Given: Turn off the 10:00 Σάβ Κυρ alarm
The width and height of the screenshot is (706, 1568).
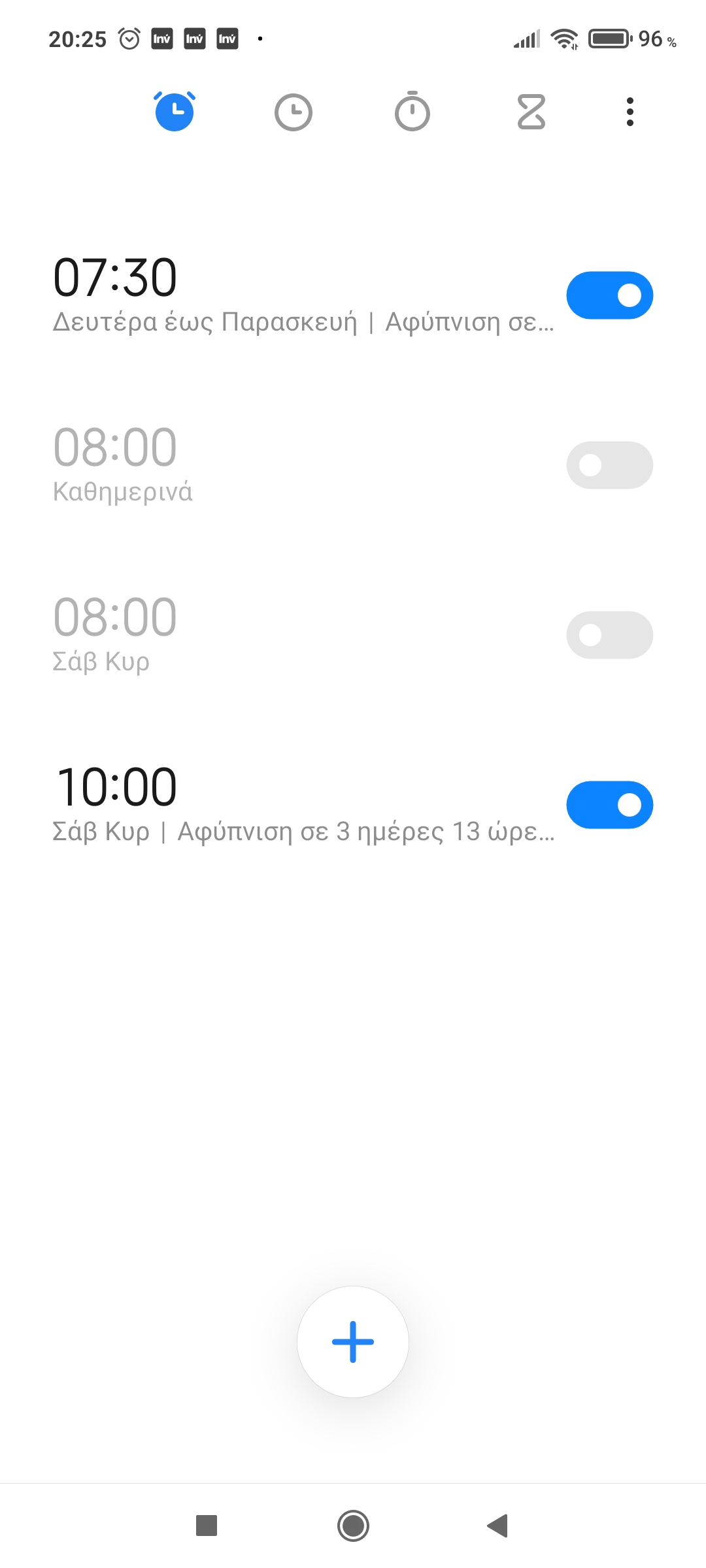Looking at the screenshot, I should tap(609, 805).
